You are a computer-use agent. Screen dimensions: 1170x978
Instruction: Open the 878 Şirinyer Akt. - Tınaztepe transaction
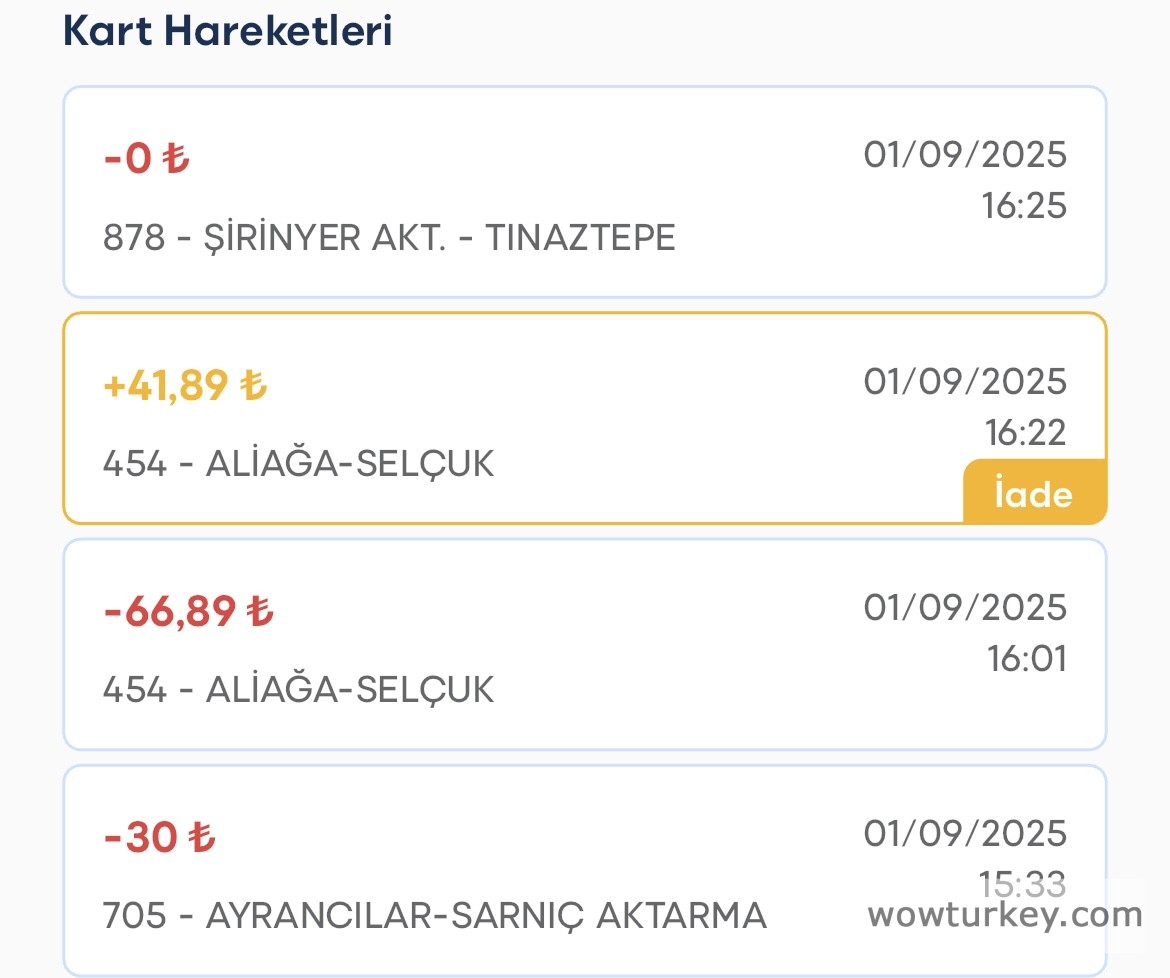(x=585, y=192)
